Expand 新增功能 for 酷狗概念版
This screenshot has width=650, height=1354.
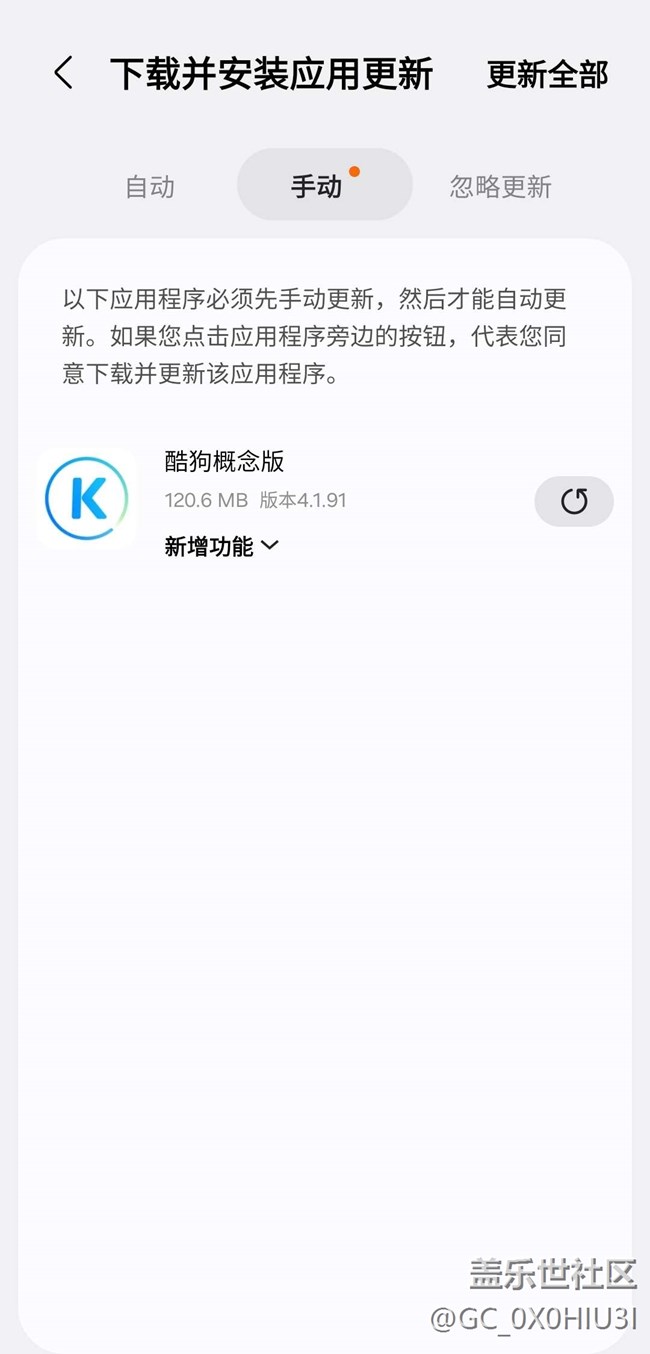click(222, 546)
